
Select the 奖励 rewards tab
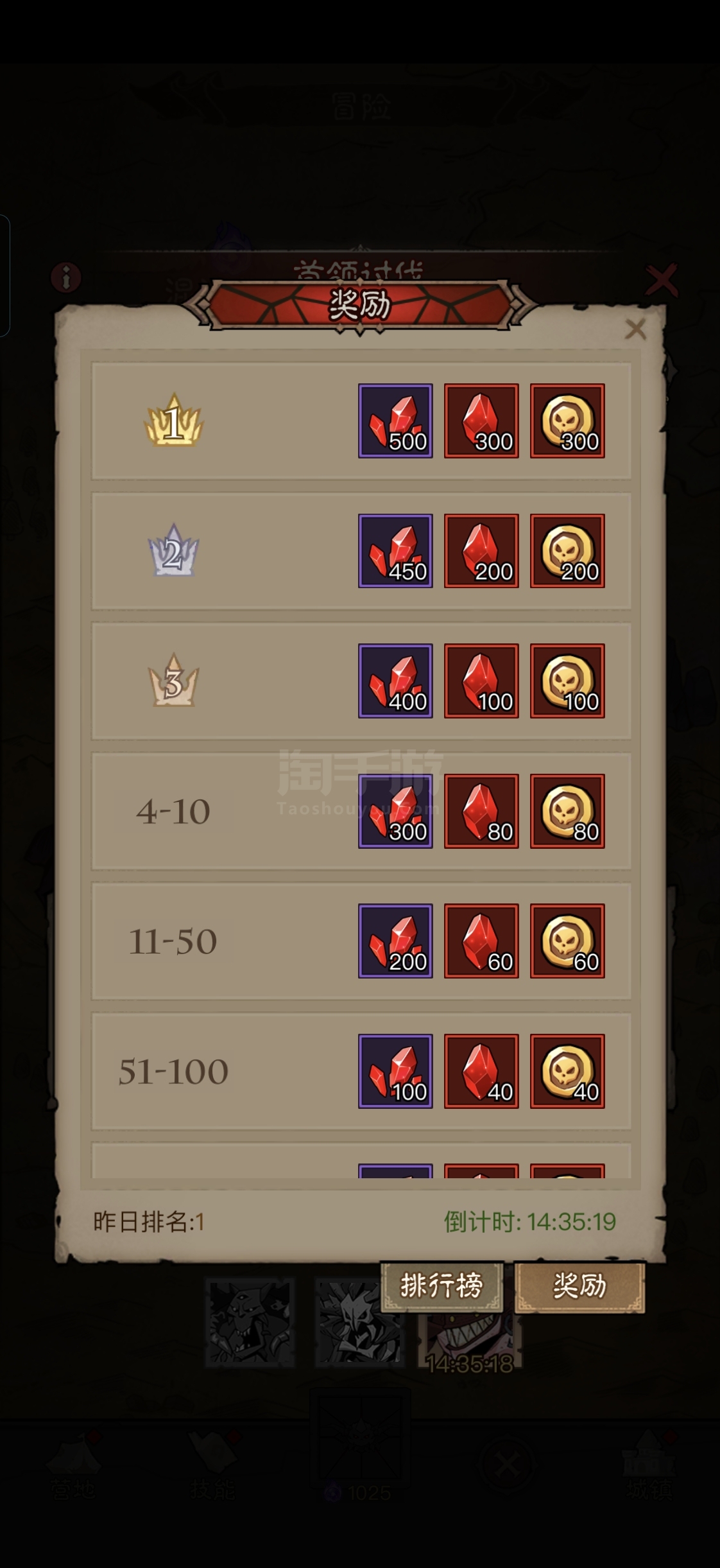pyautogui.click(x=579, y=1286)
